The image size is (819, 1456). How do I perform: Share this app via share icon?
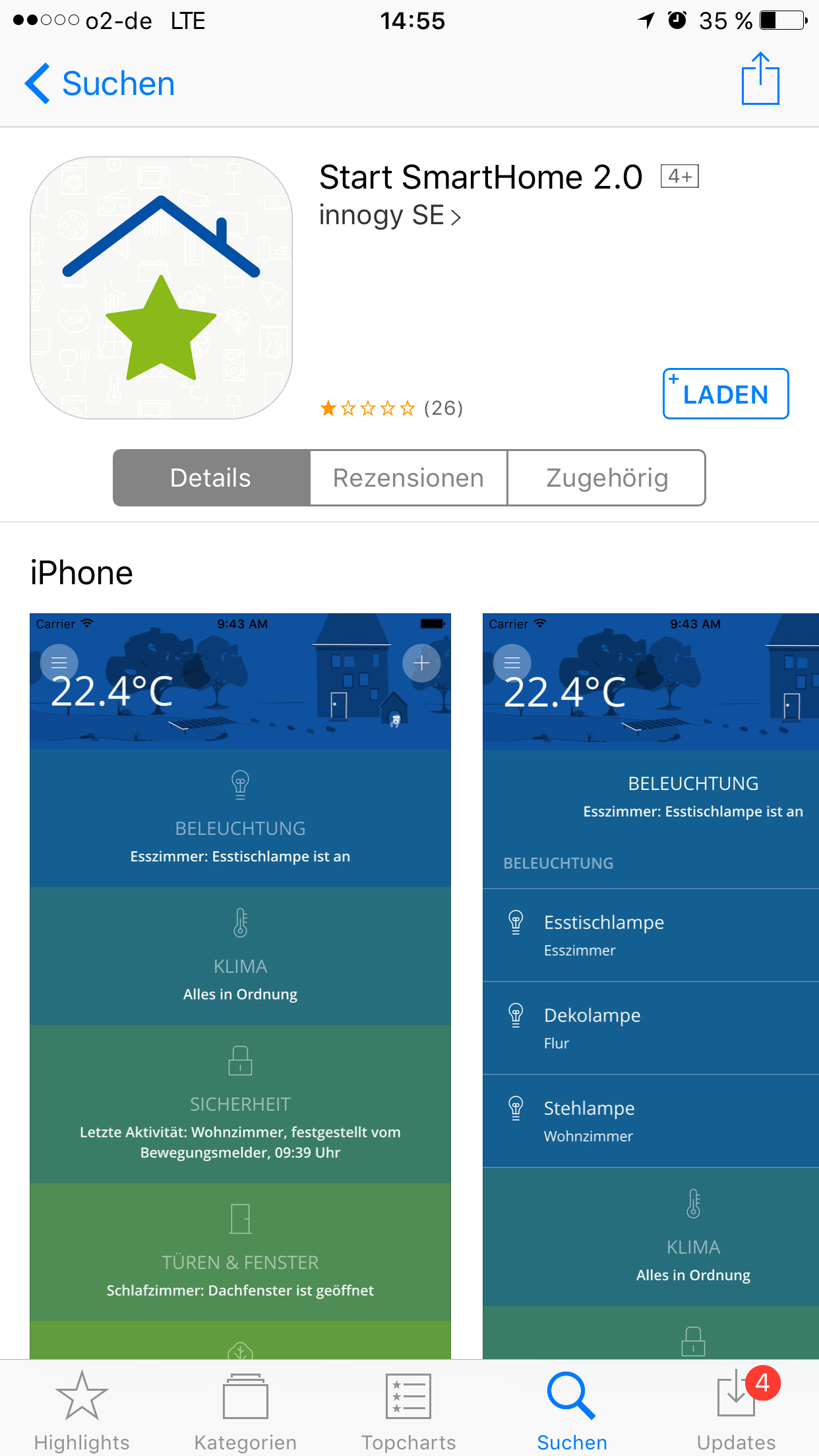pyautogui.click(x=760, y=80)
